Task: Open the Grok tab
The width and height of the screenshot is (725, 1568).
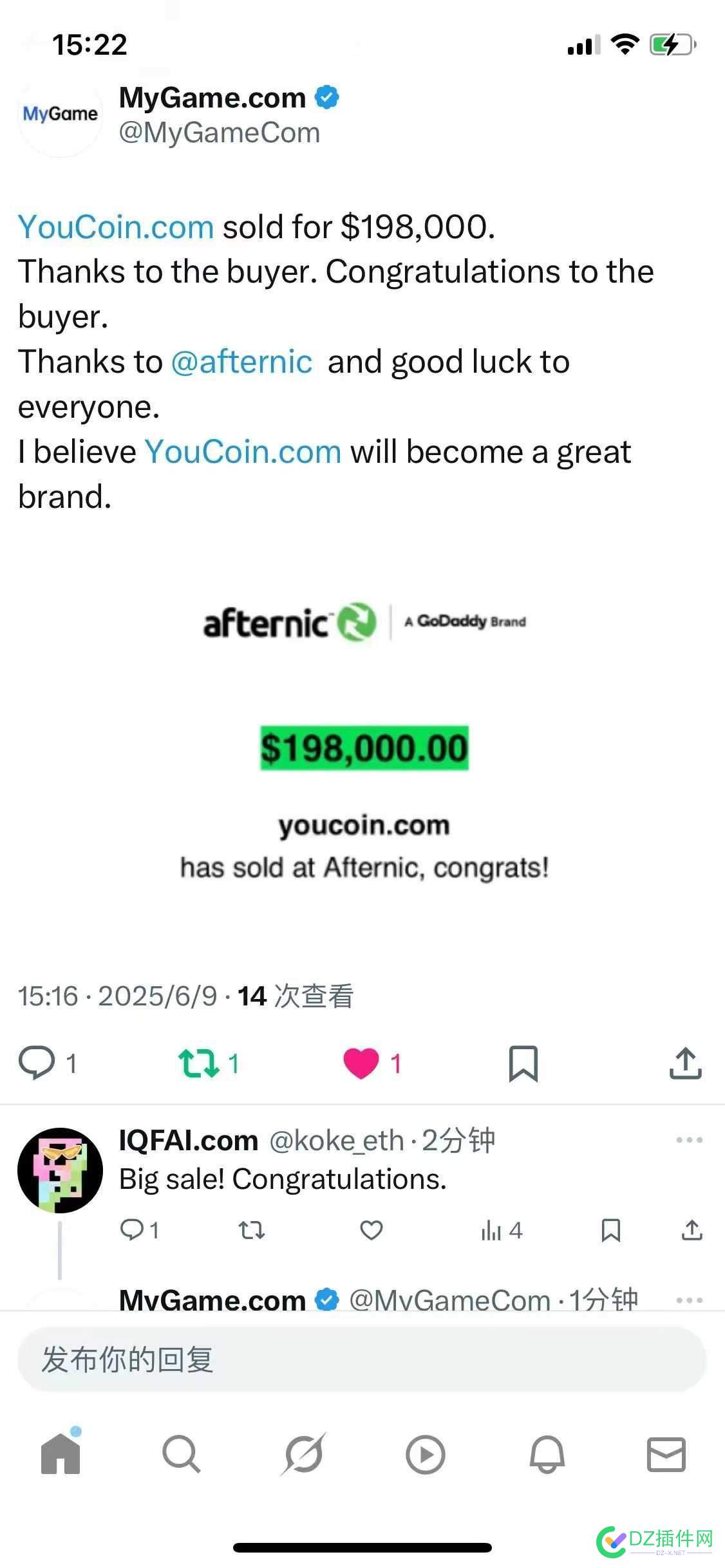Action: [303, 1453]
